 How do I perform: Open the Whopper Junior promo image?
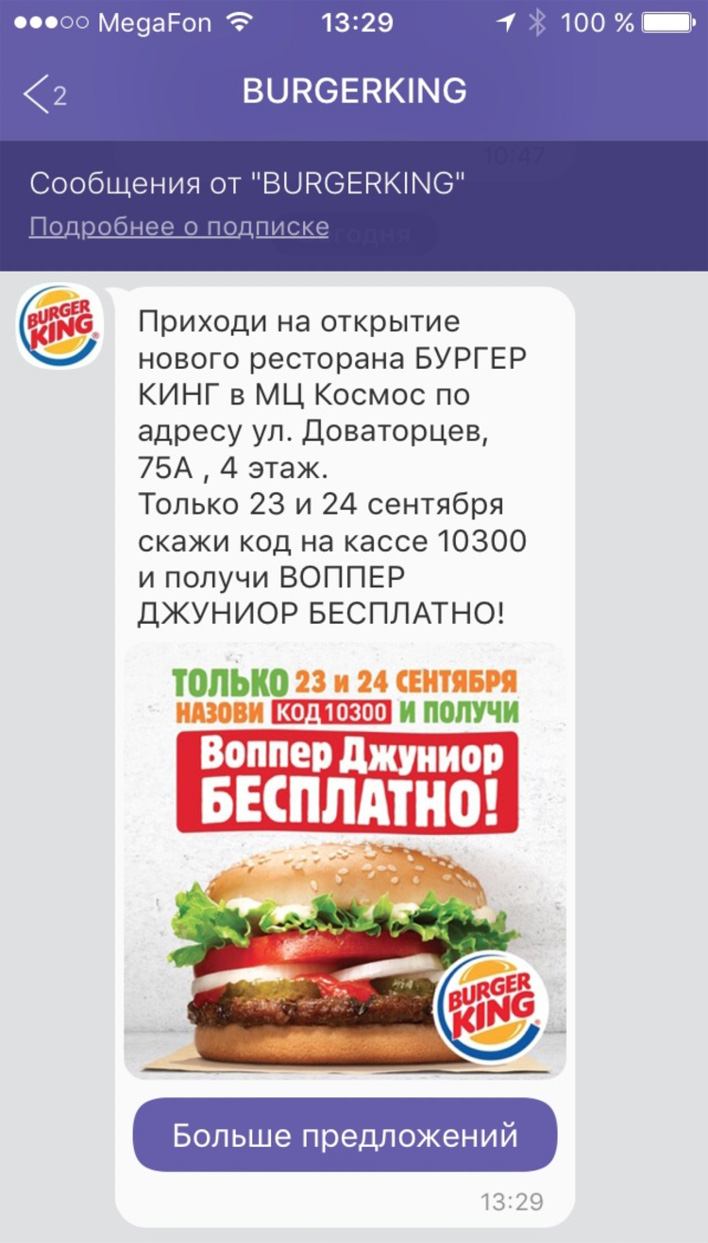pyautogui.click(x=345, y=860)
